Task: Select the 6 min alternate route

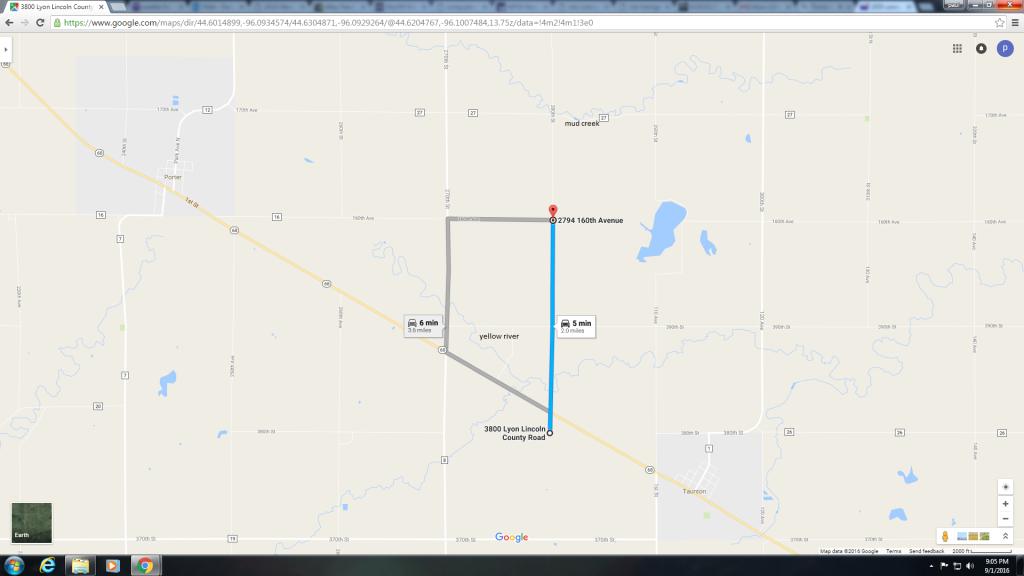Action: click(x=421, y=326)
